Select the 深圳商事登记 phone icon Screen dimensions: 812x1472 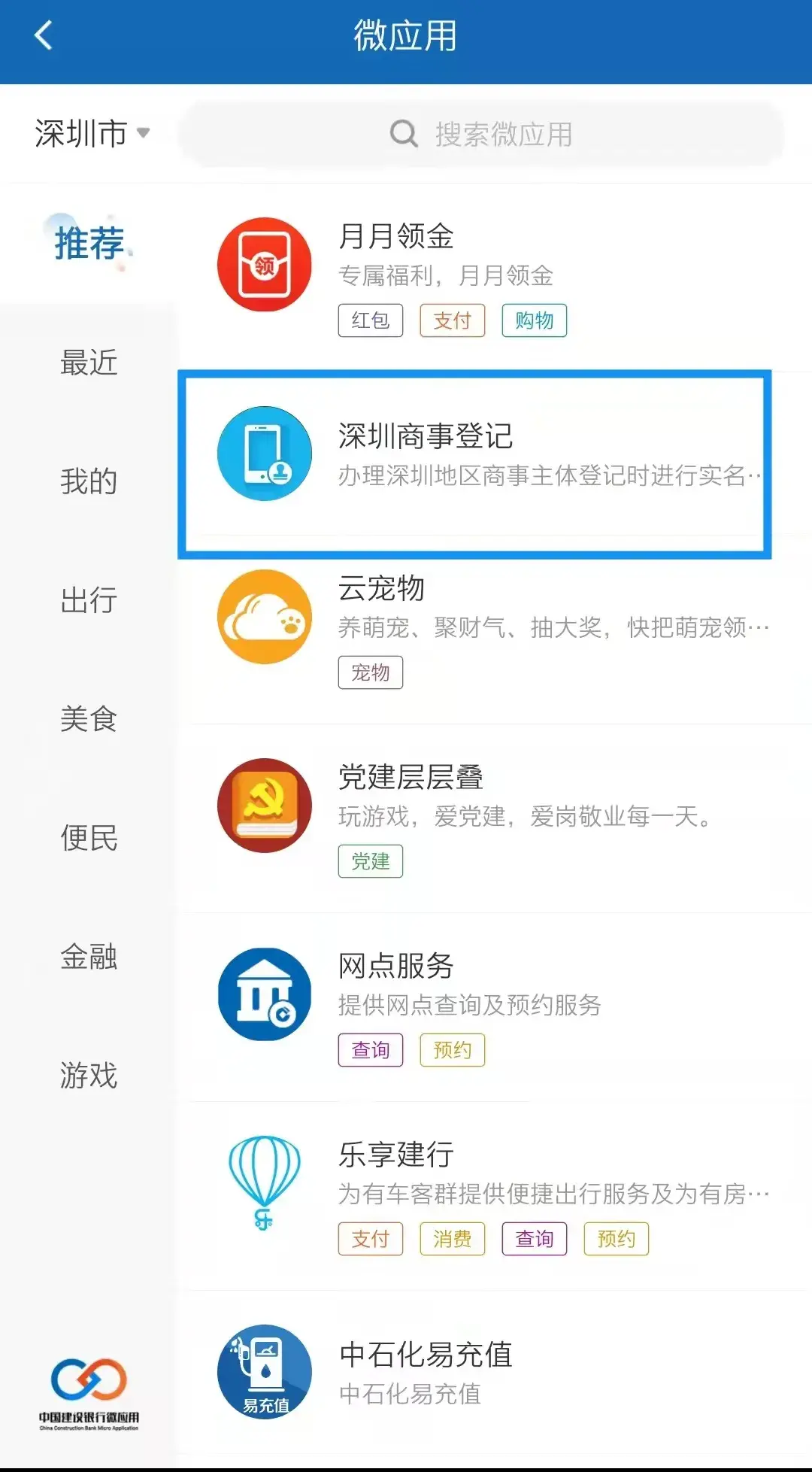(264, 453)
